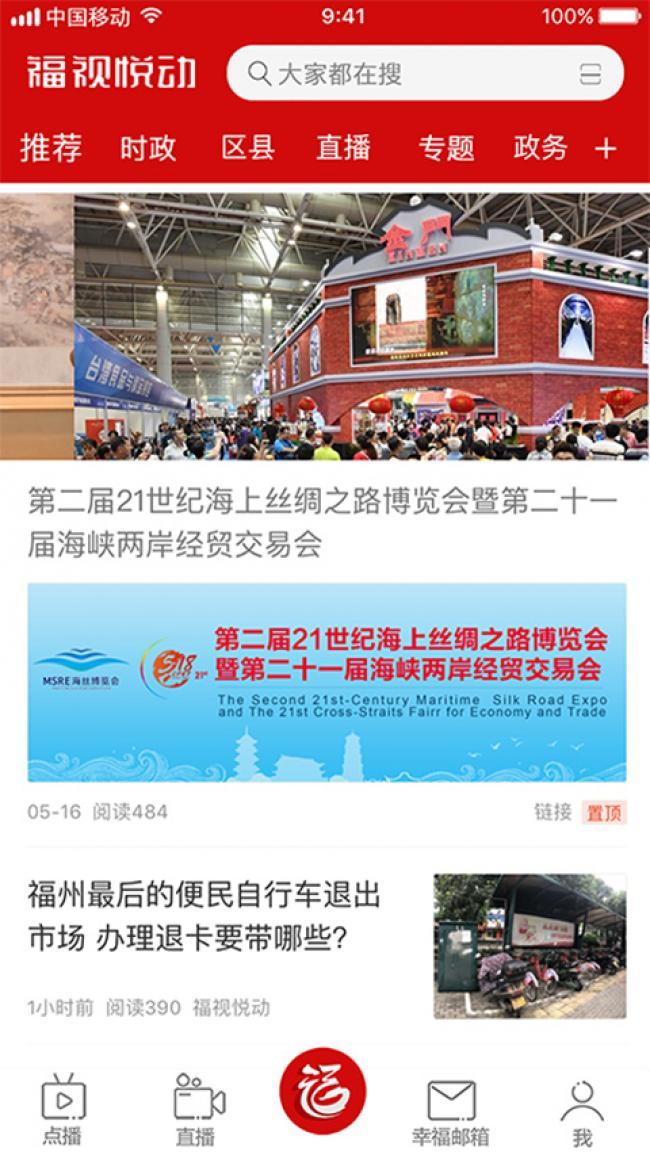Tap the plus icon to add channels
650x1155 pixels.
coord(606,149)
